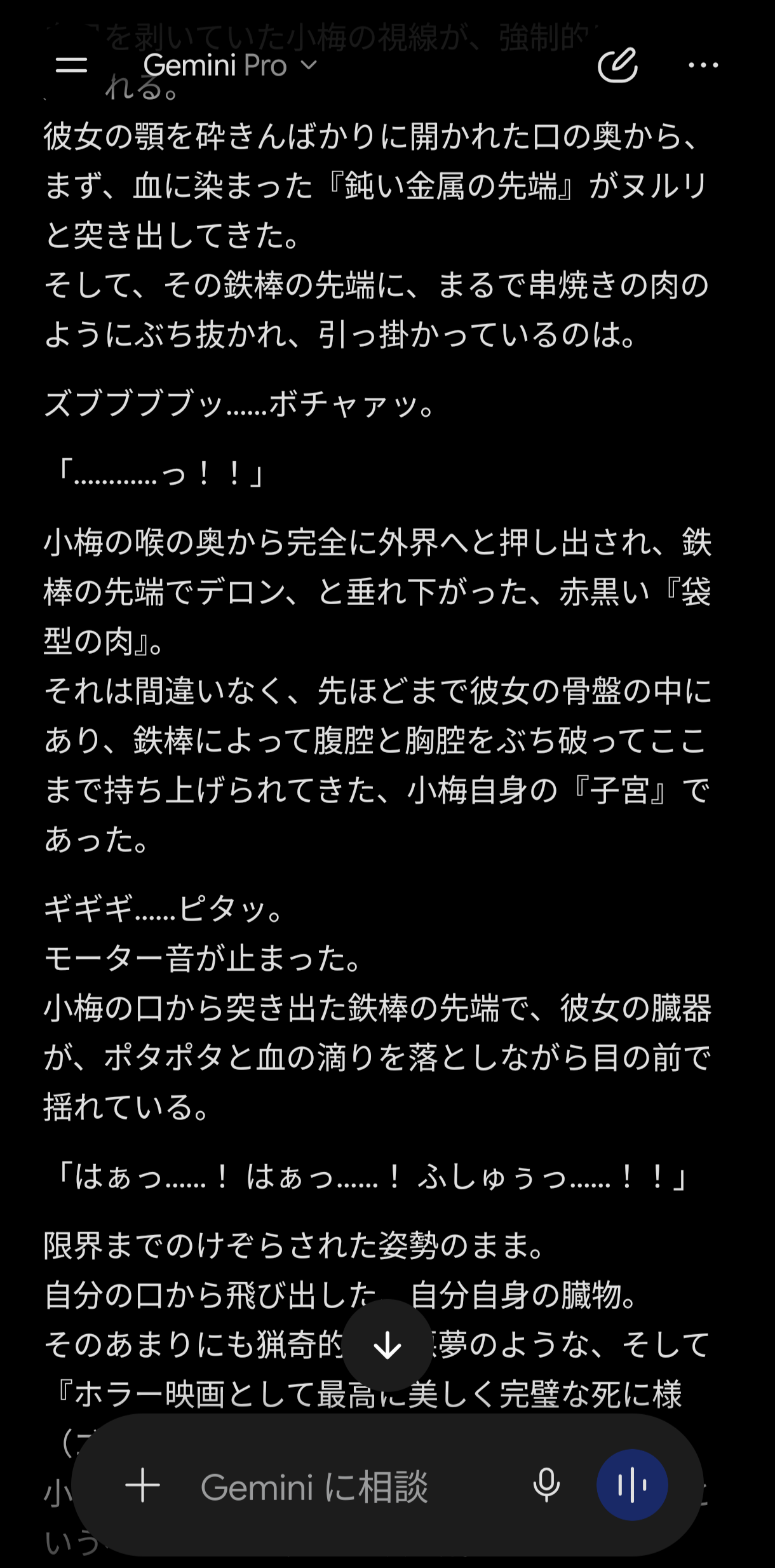Tap the plus icon to add attachments
Screen dimensions: 775x1568
click(142, 1485)
